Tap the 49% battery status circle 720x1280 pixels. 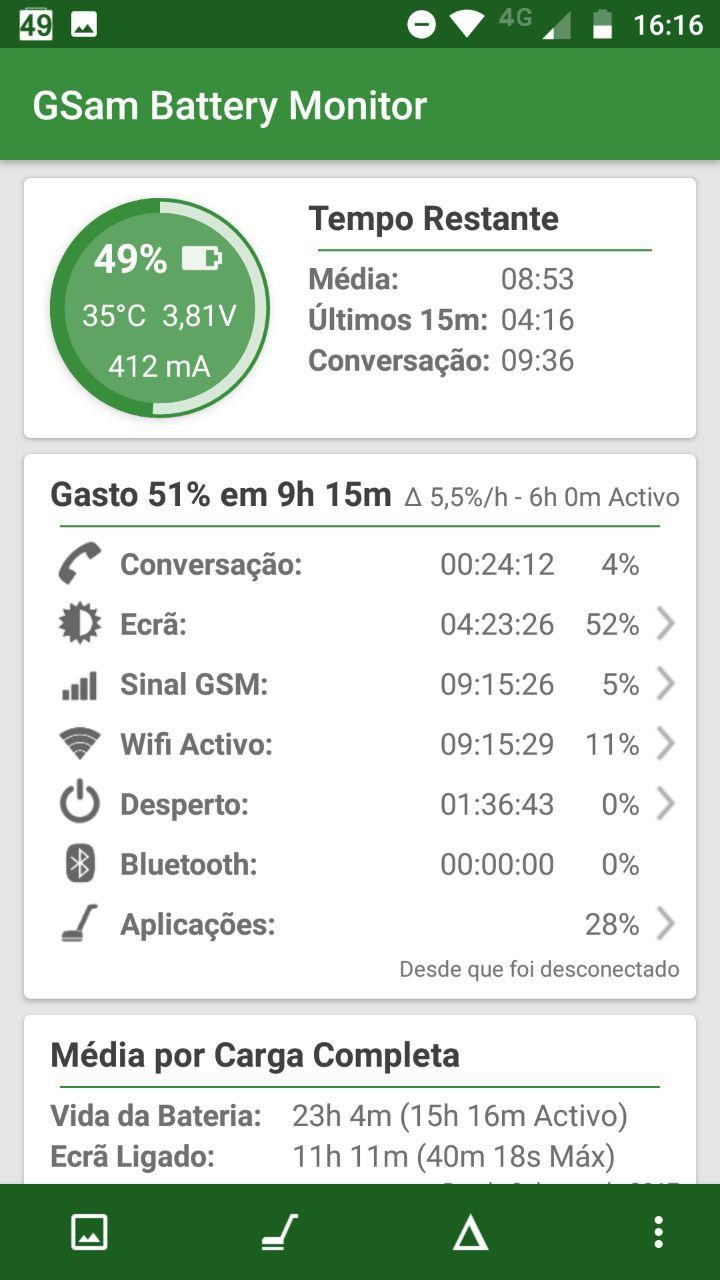[x=160, y=308]
